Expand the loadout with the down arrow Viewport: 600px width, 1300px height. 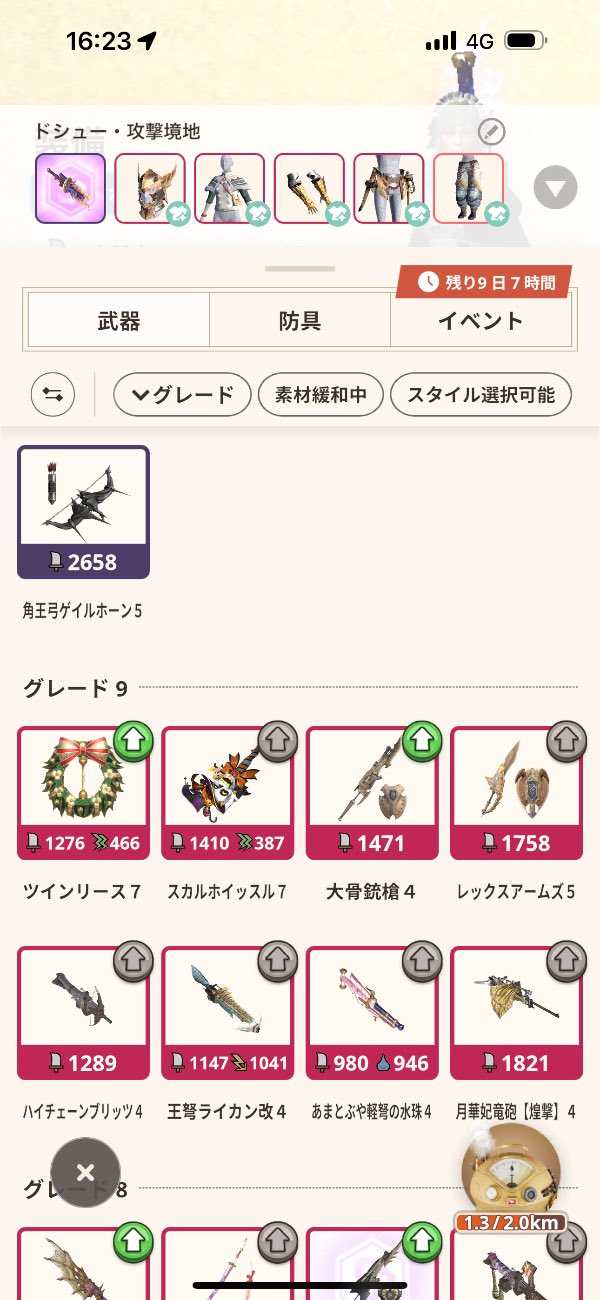[x=555, y=187]
